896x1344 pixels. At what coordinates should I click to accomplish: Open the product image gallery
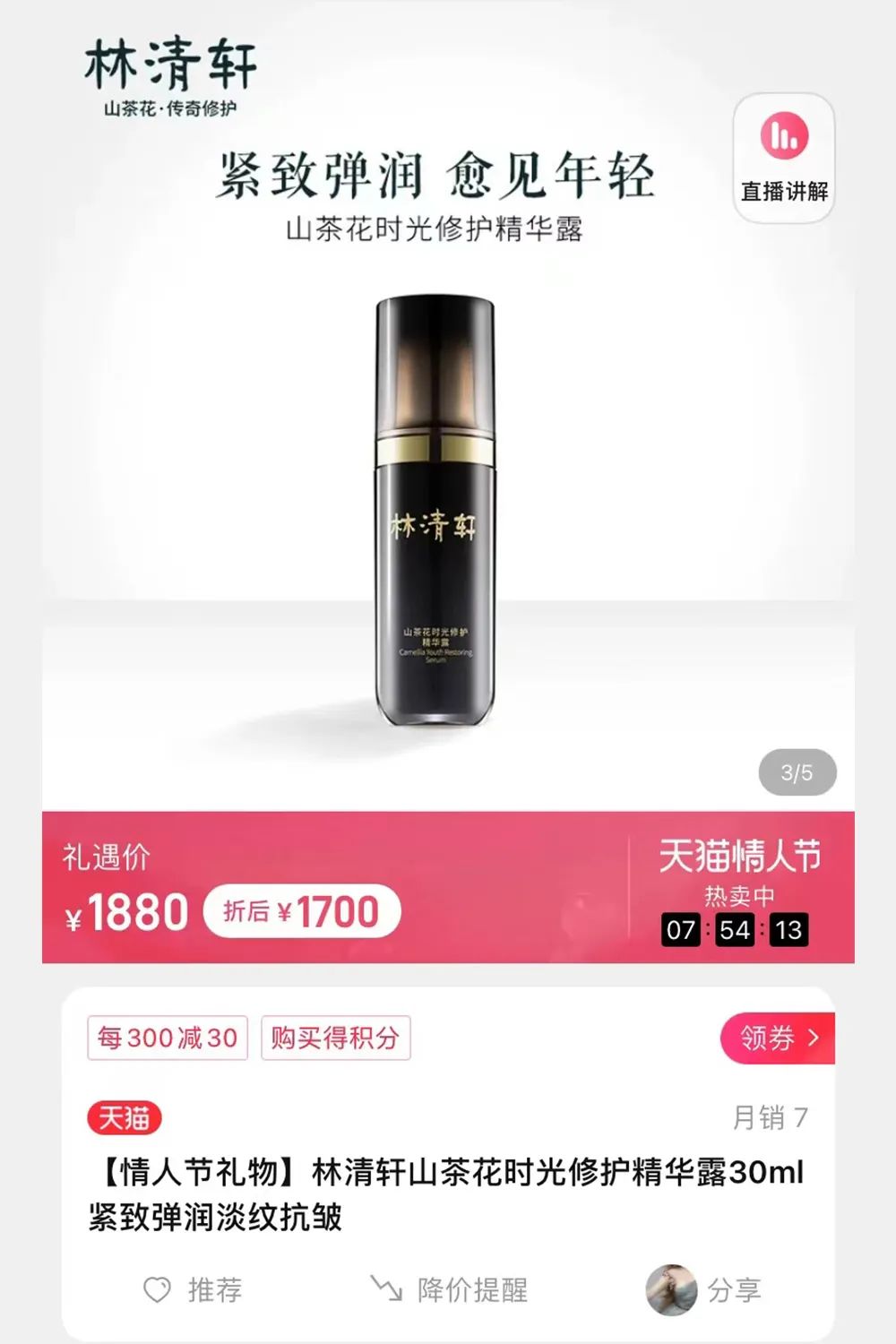(435, 511)
